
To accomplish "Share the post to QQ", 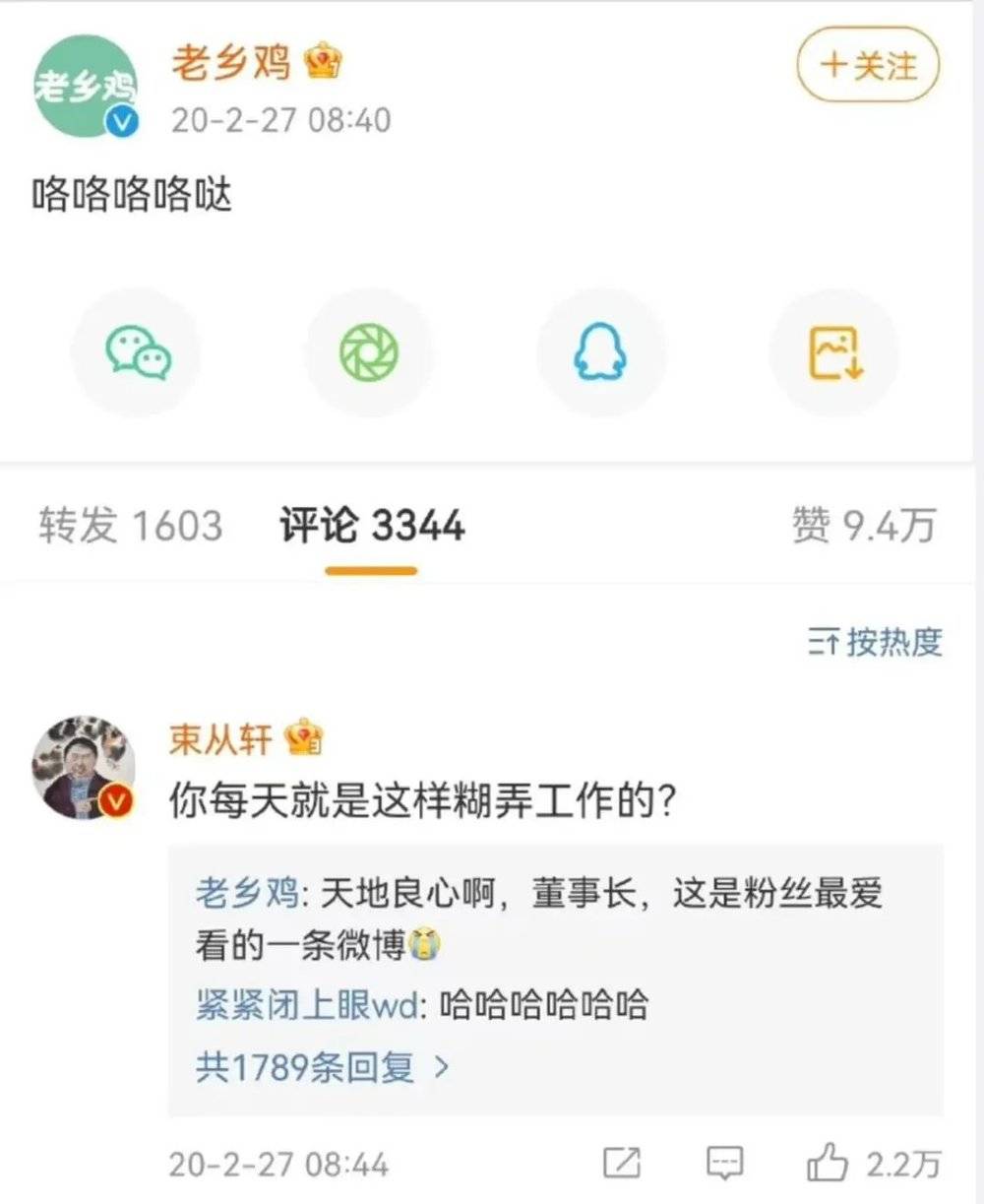I will click(600, 353).
